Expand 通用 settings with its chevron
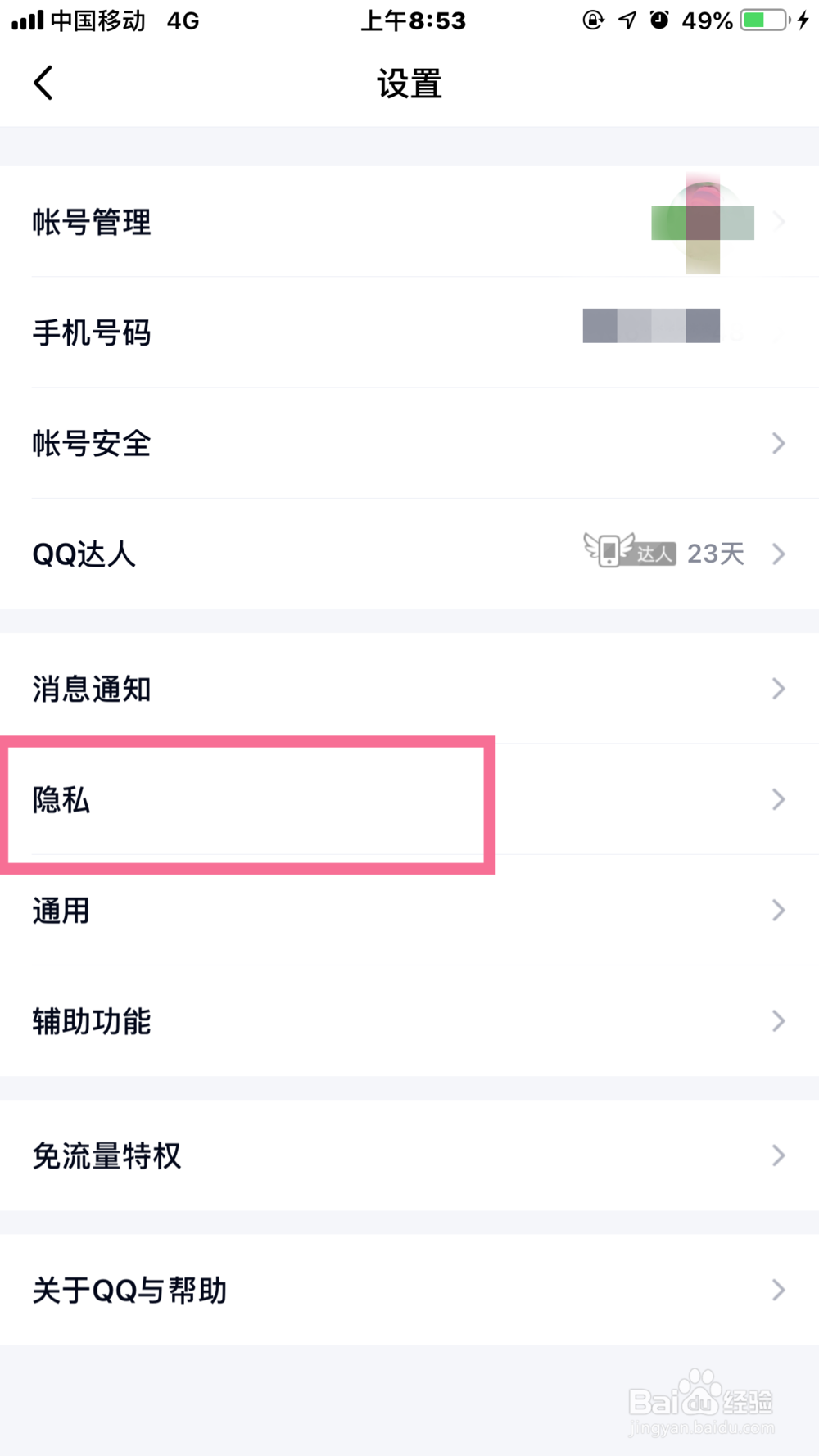The height and width of the screenshot is (1456, 819). [x=778, y=910]
